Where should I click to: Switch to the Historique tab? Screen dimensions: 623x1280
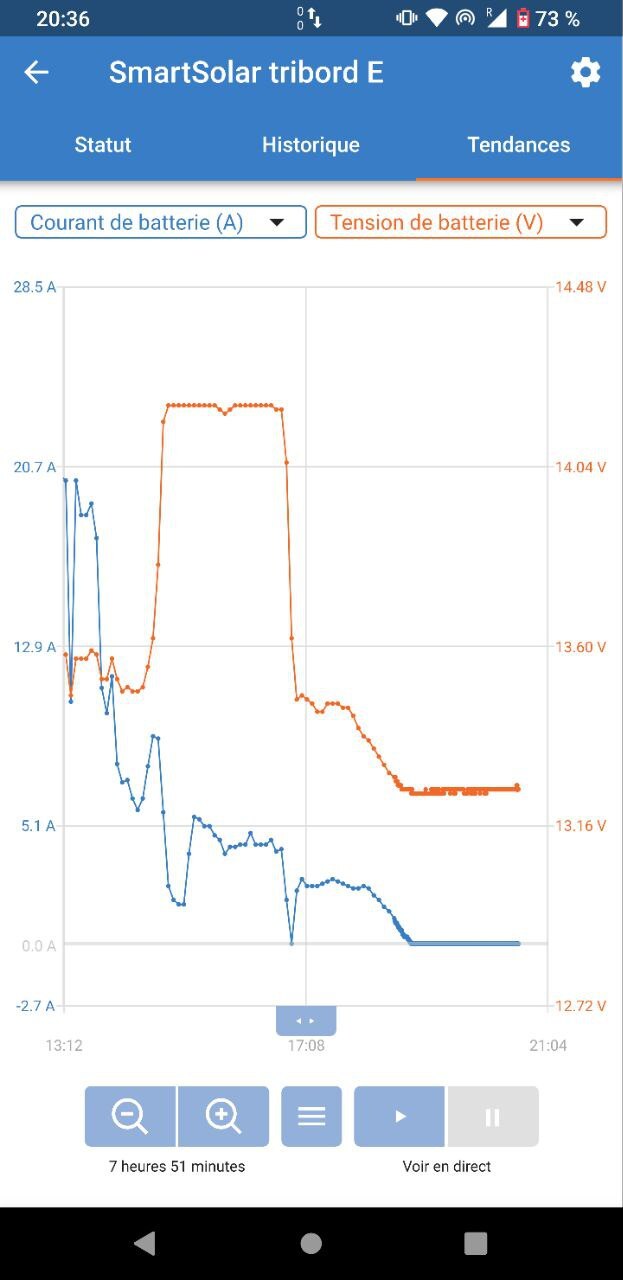point(310,145)
